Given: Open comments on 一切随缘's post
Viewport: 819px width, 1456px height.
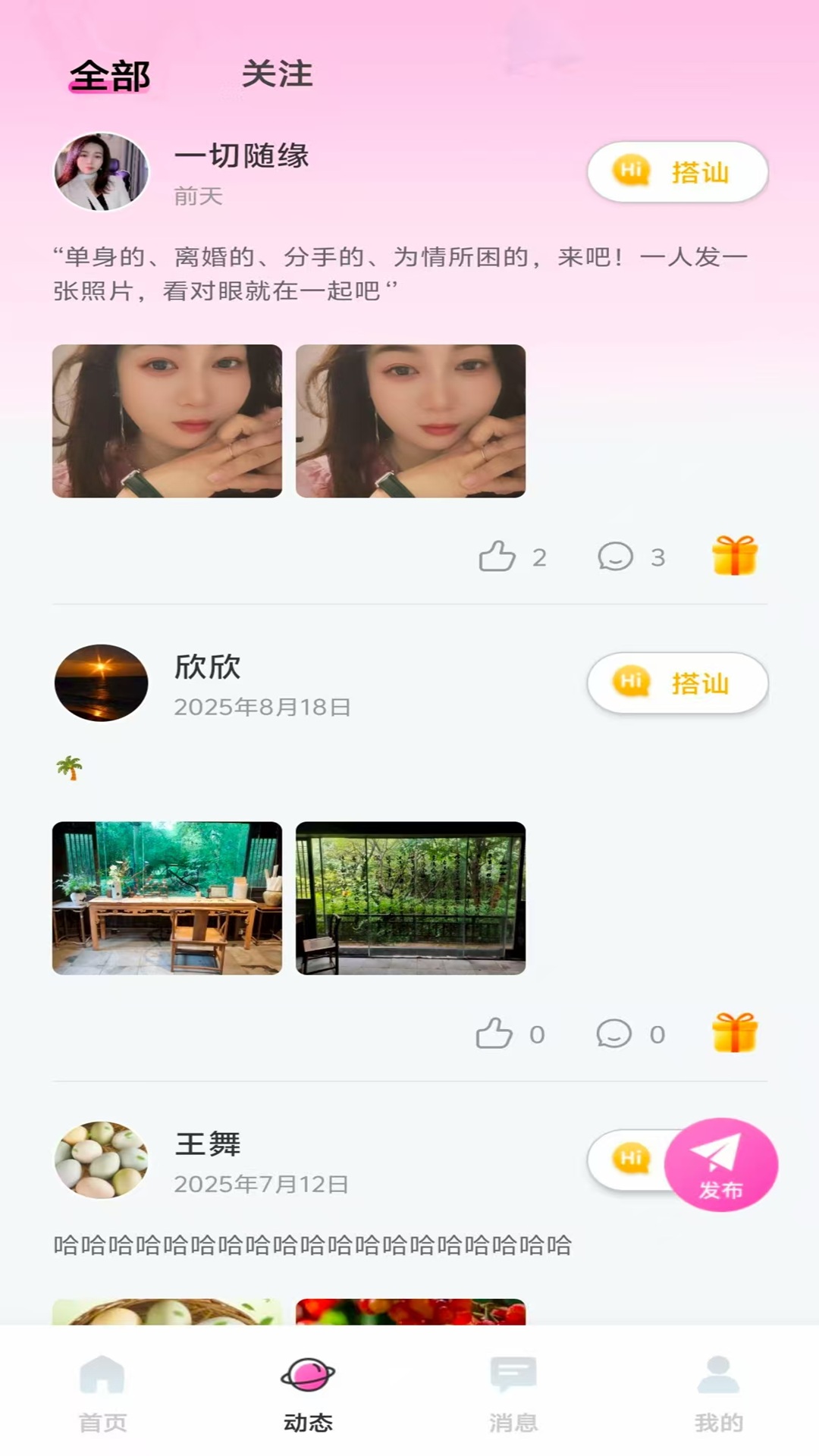Looking at the screenshot, I should (617, 556).
